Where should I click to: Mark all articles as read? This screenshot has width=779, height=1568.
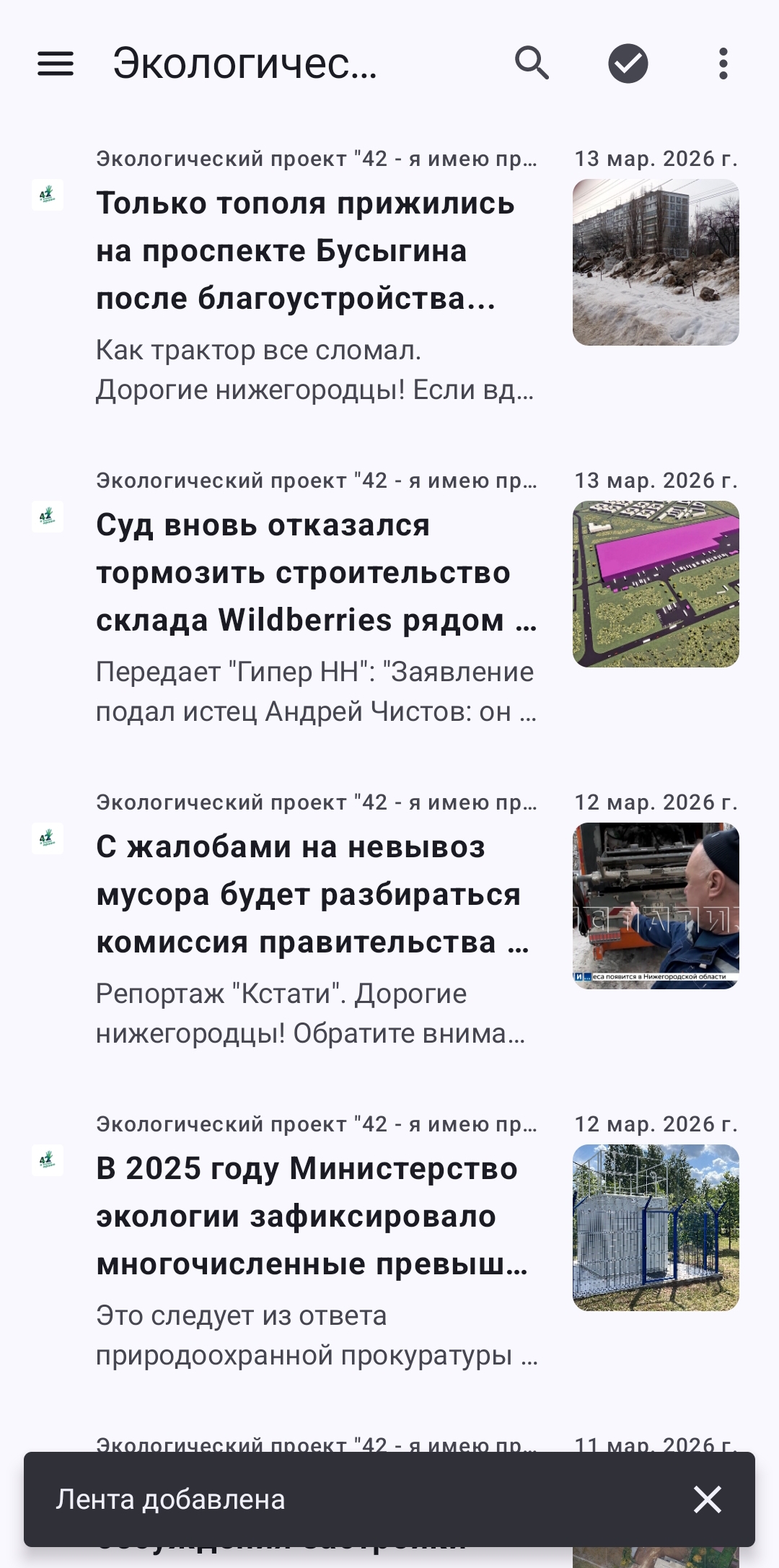coord(628,63)
